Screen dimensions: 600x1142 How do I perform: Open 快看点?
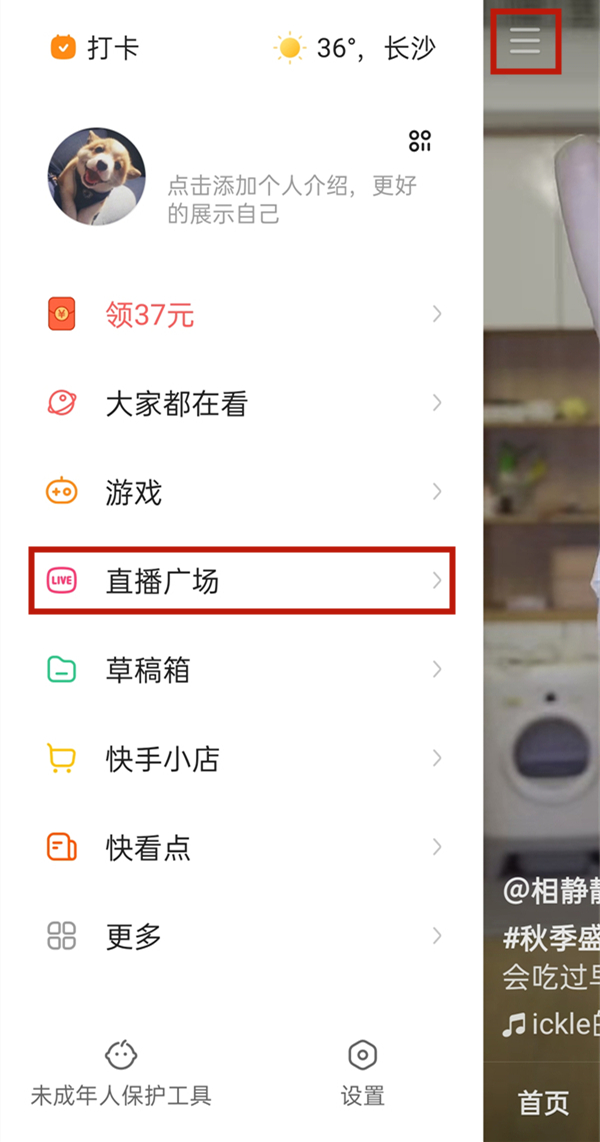click(x=242, y=848)
